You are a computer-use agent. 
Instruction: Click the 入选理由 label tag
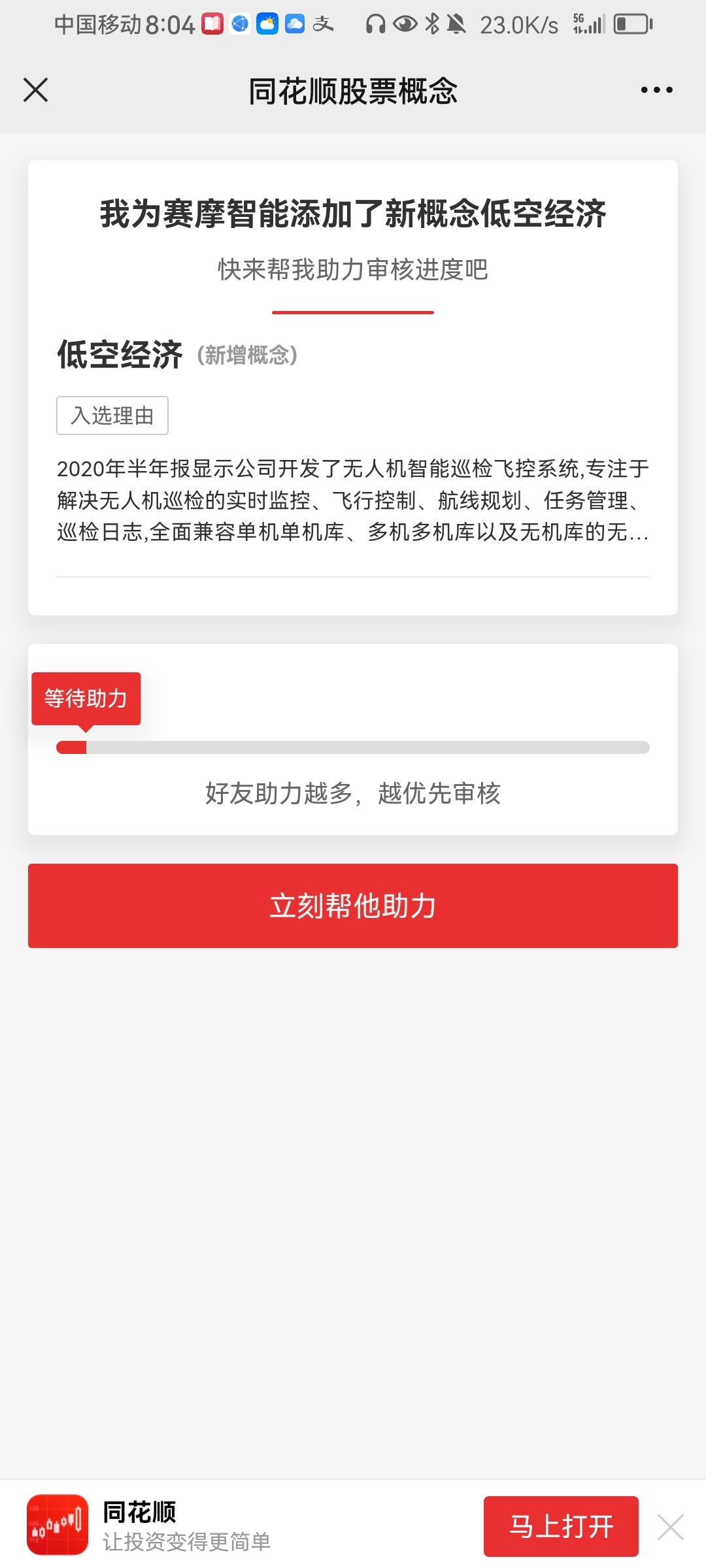(112, 415)
